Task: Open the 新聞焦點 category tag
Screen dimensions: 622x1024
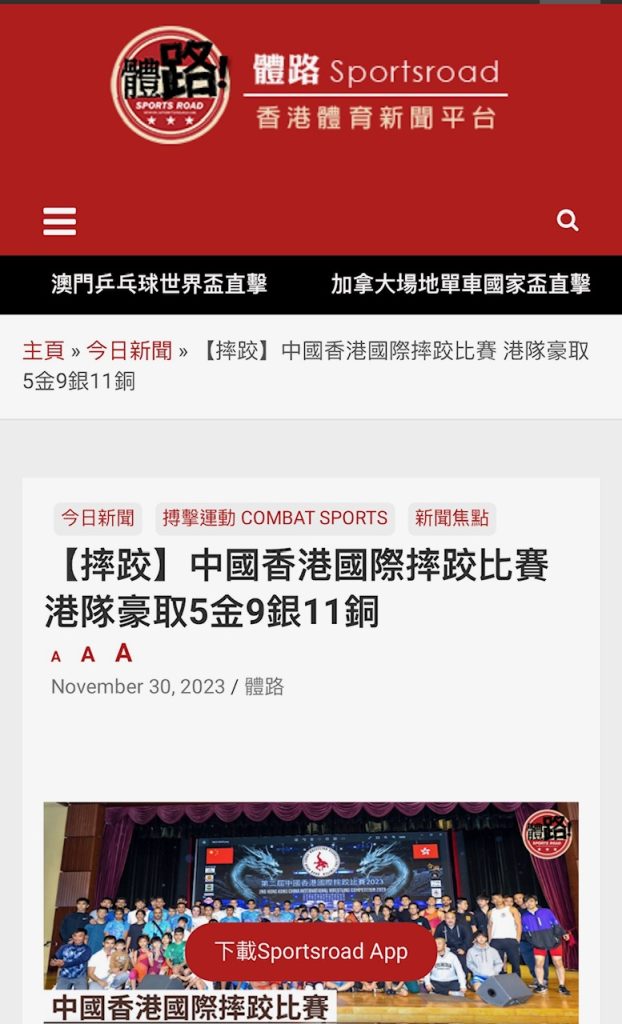Action: coord(452,518)
